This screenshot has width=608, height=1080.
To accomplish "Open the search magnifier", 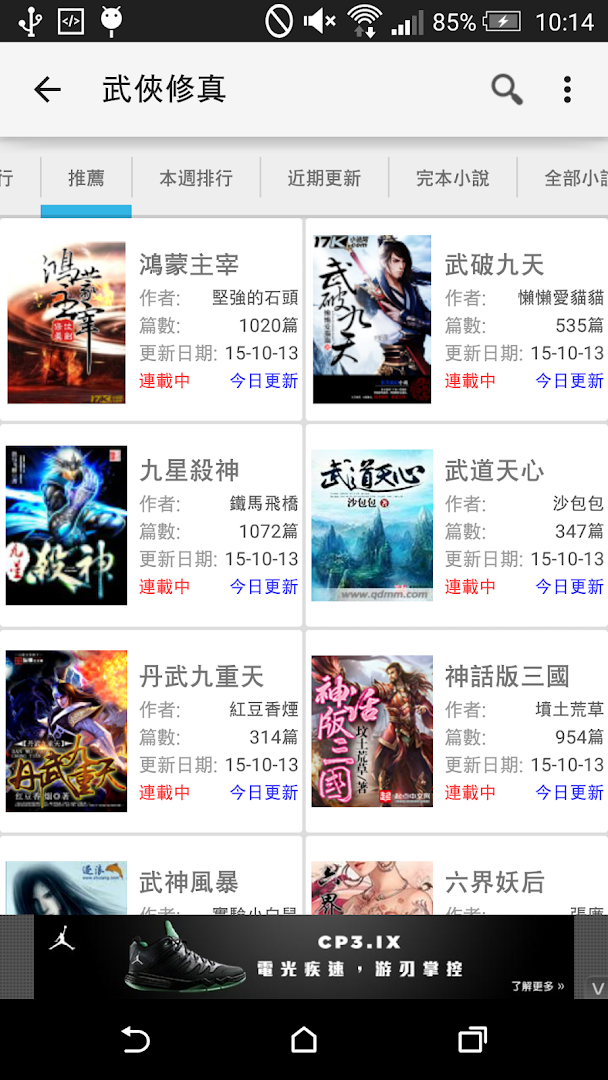I will [507, 90].
